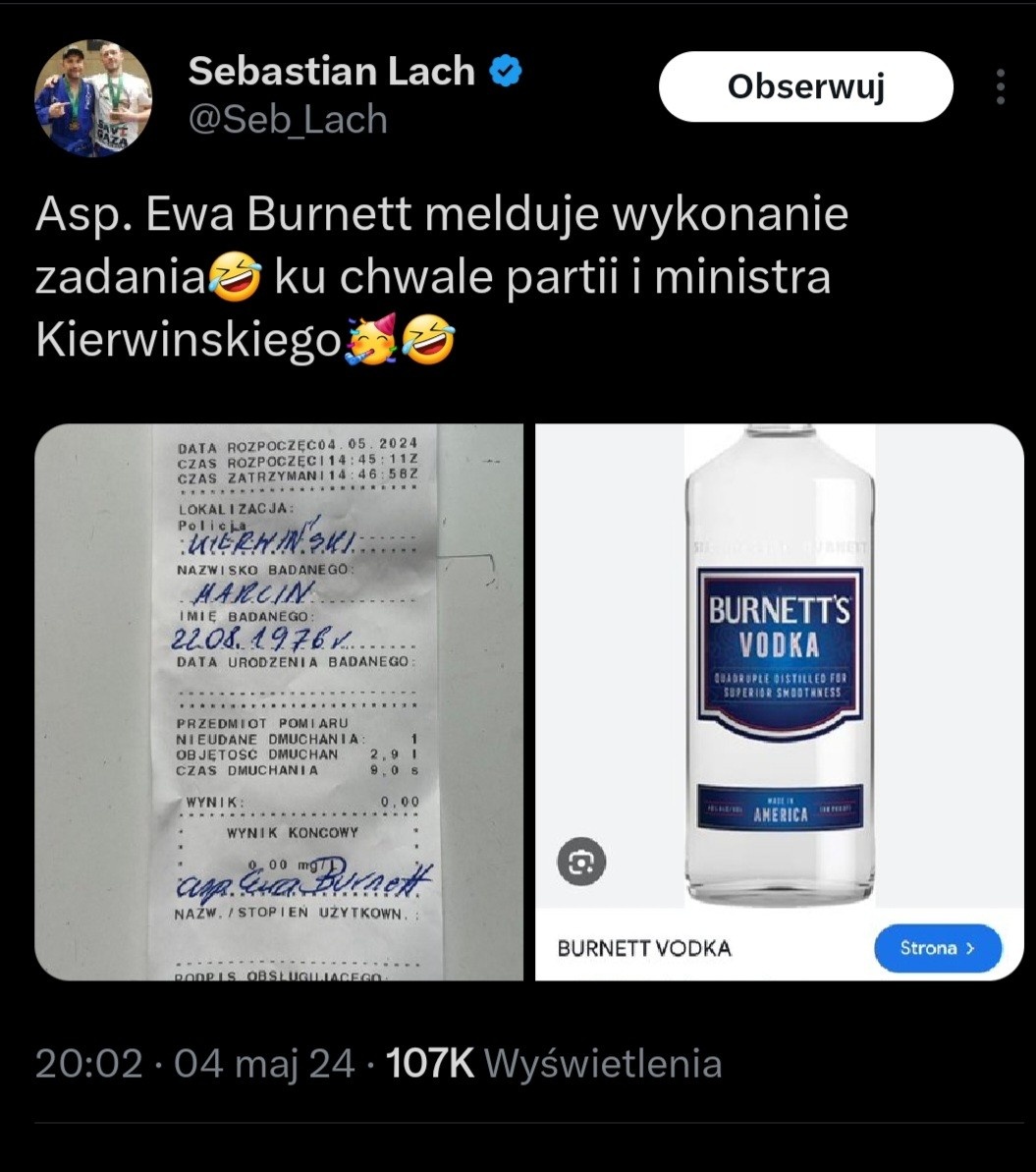
Task: Click the verified checkmark to view verification info
Action: tap(504, 69)
